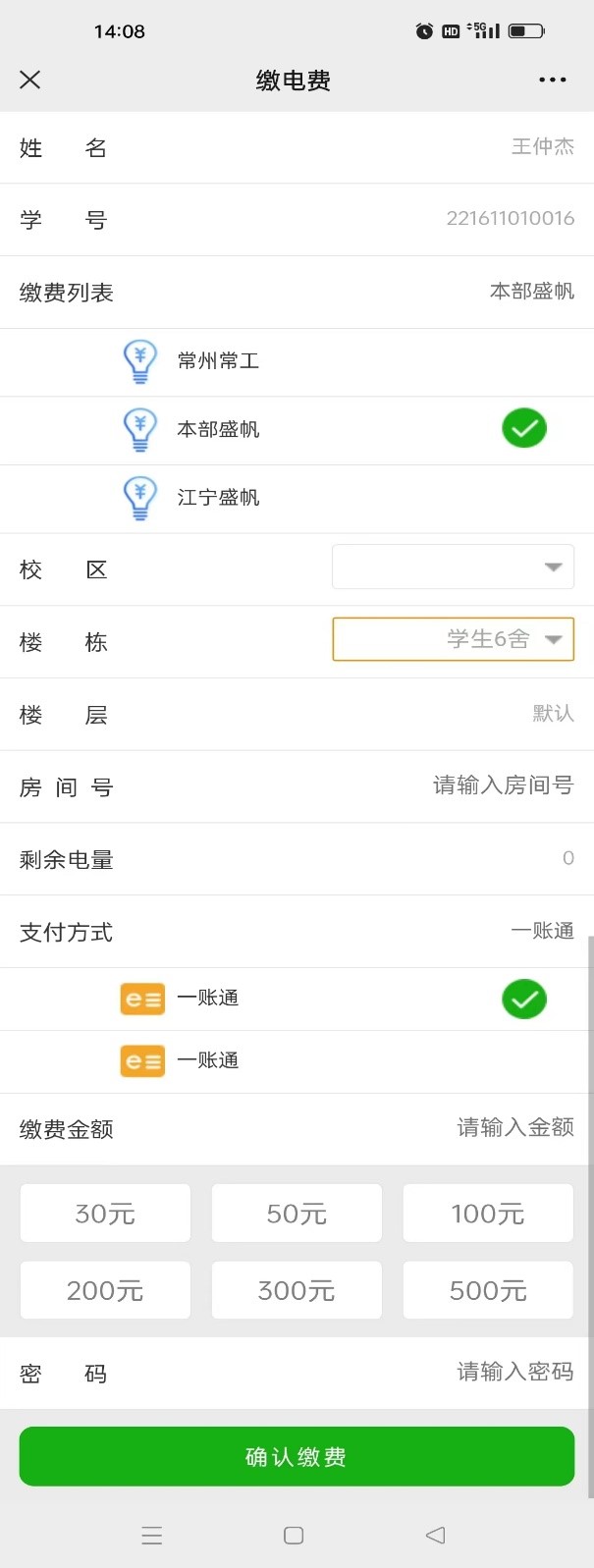Select the checked 一账通 payment method
The image size is (594, 1568).
pyautogui.click(x=208, y=999)
